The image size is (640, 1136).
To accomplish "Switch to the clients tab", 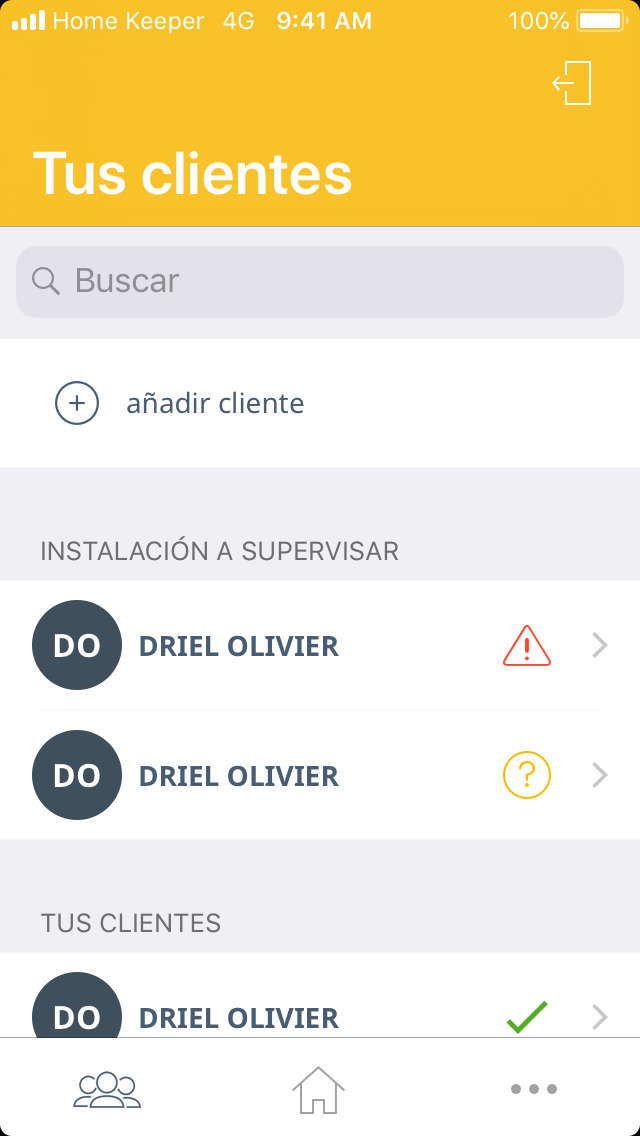I will (107, 1088).
